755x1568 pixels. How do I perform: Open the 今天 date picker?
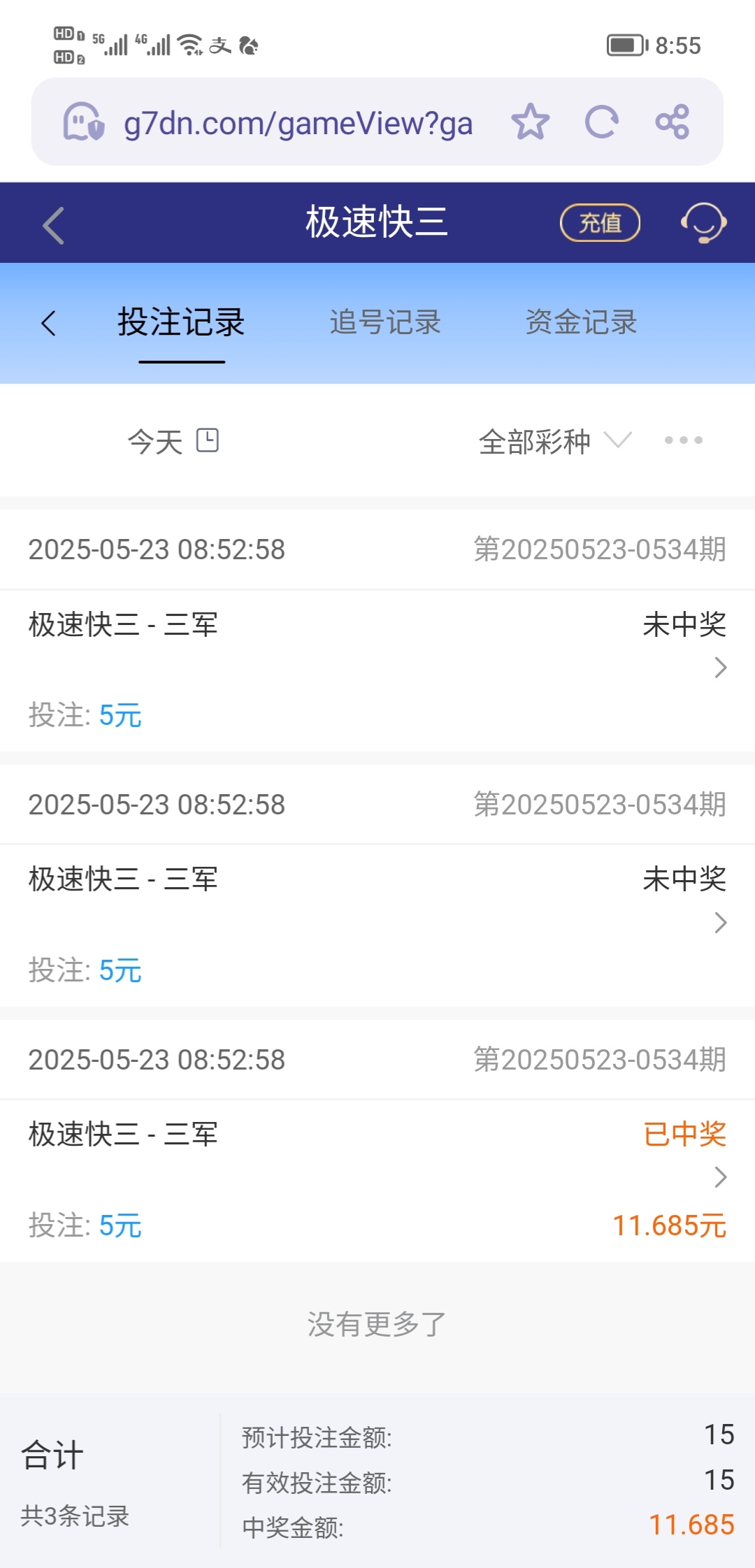[x=173, y=441]
